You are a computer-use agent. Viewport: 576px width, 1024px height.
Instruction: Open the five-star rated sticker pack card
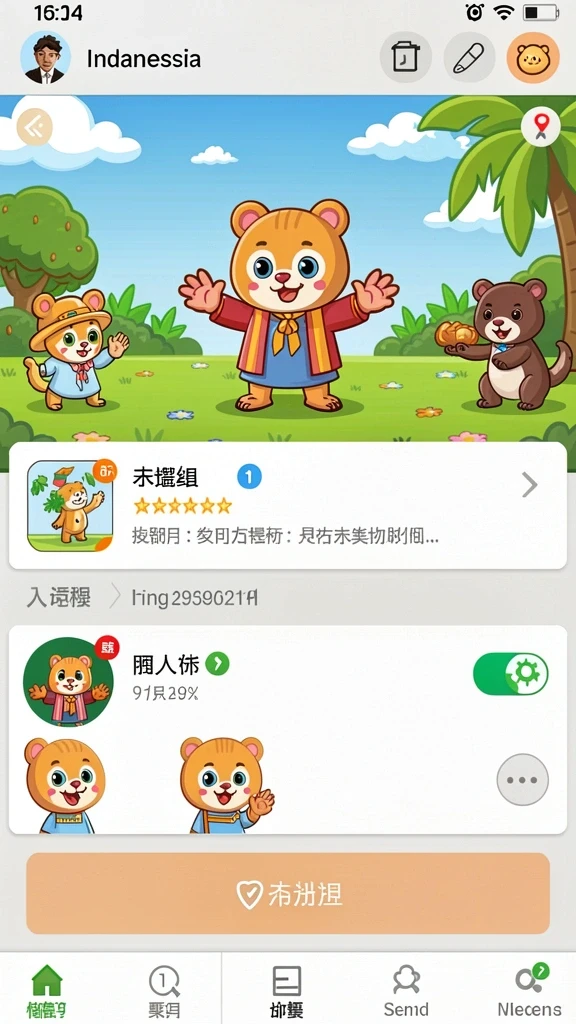coord(287,505)
